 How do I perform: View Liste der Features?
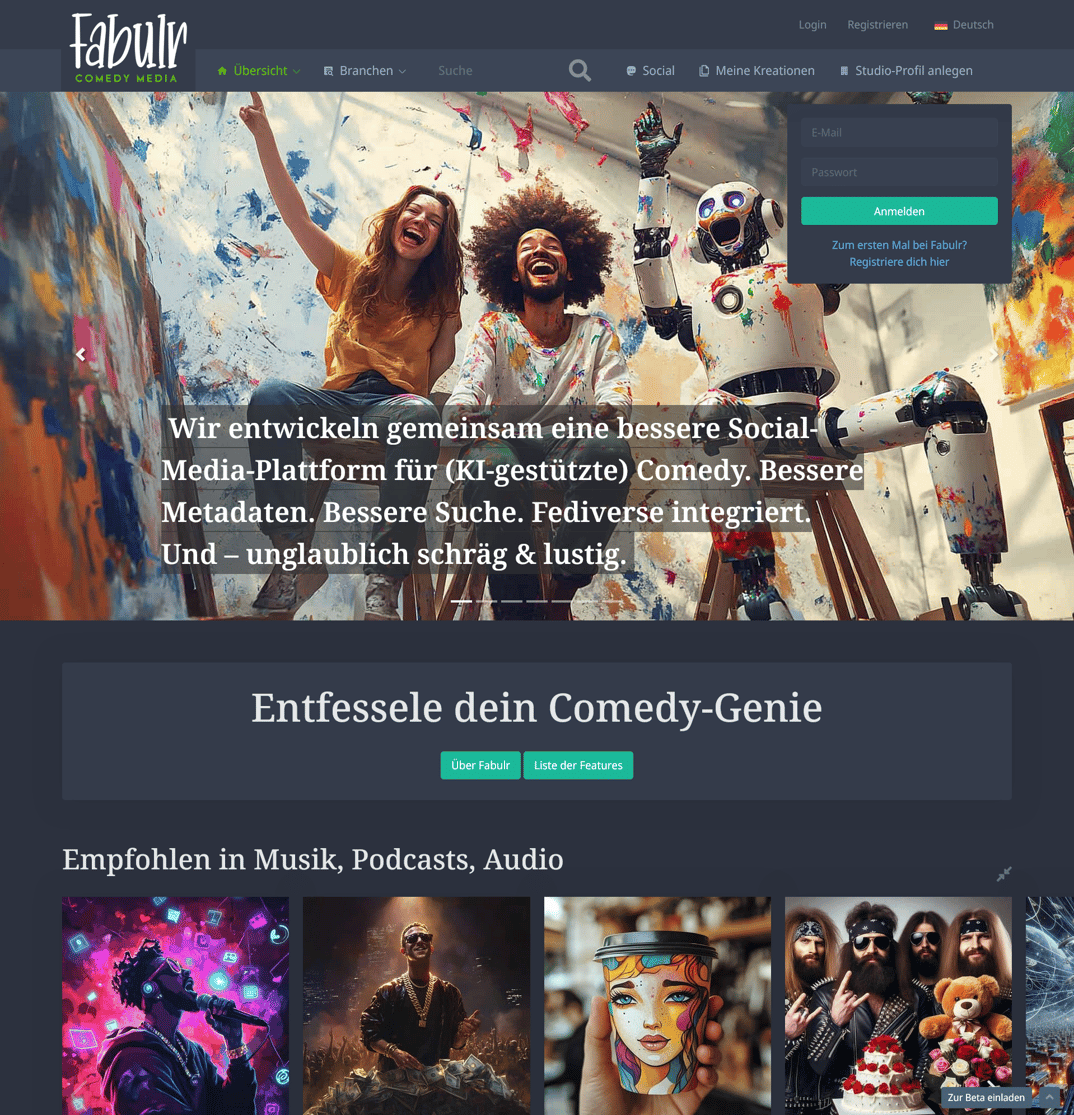click(x=578, y=765)
